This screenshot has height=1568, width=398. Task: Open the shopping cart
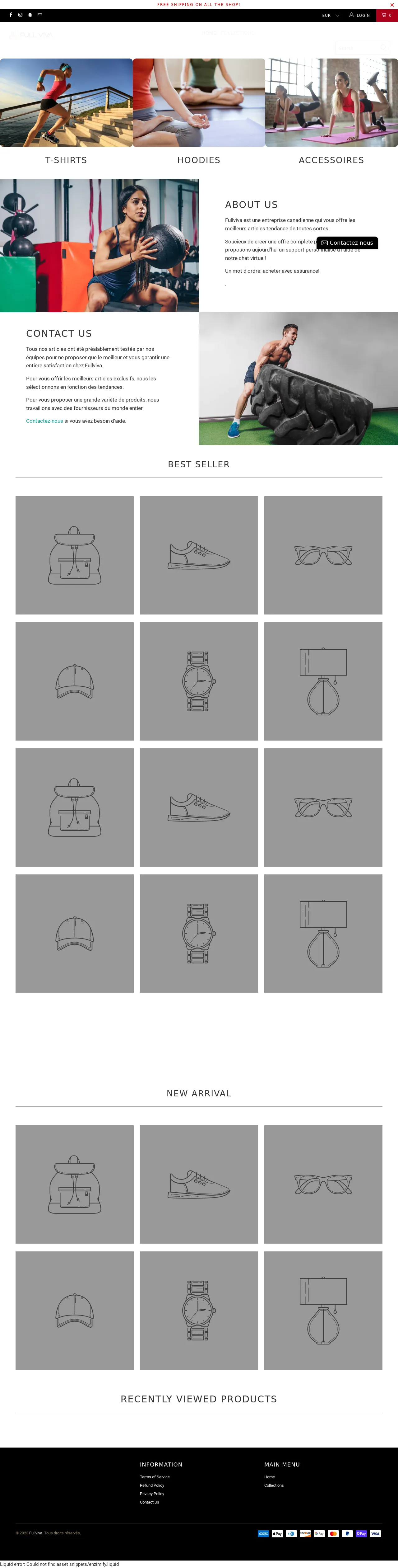[386, 16]
